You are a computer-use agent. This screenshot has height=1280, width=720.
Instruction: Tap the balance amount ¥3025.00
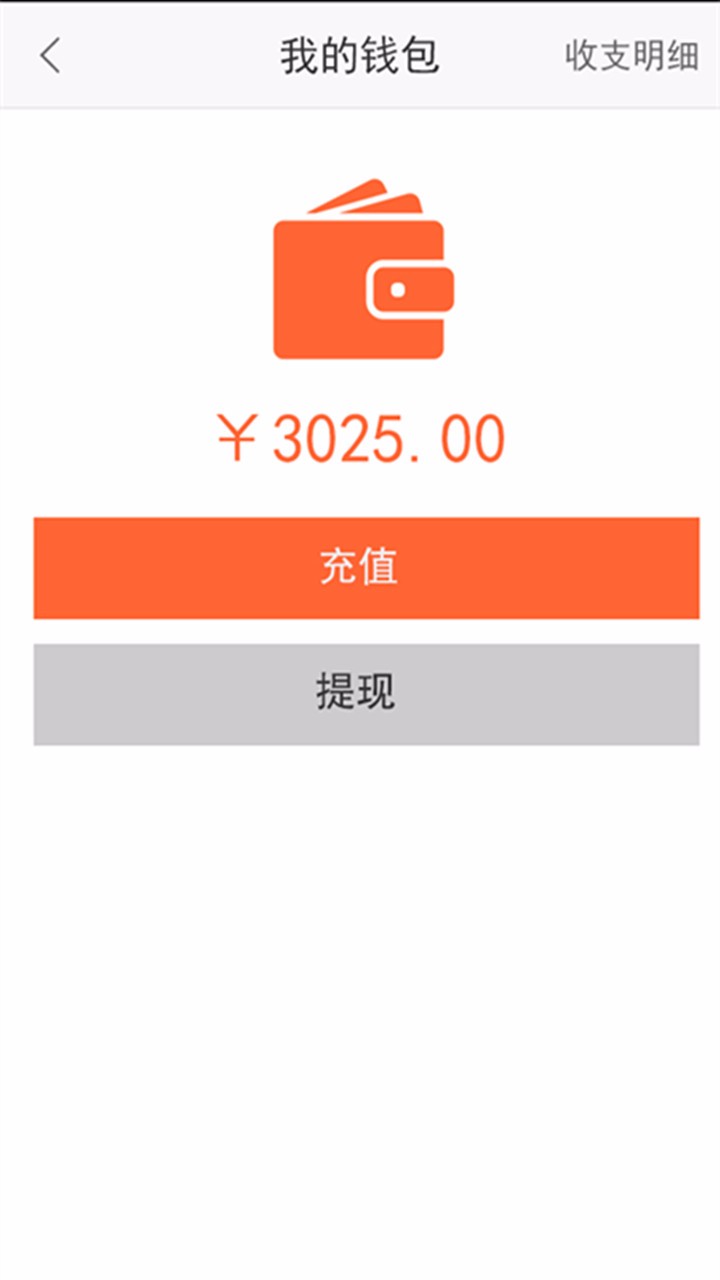click(360, 433)
